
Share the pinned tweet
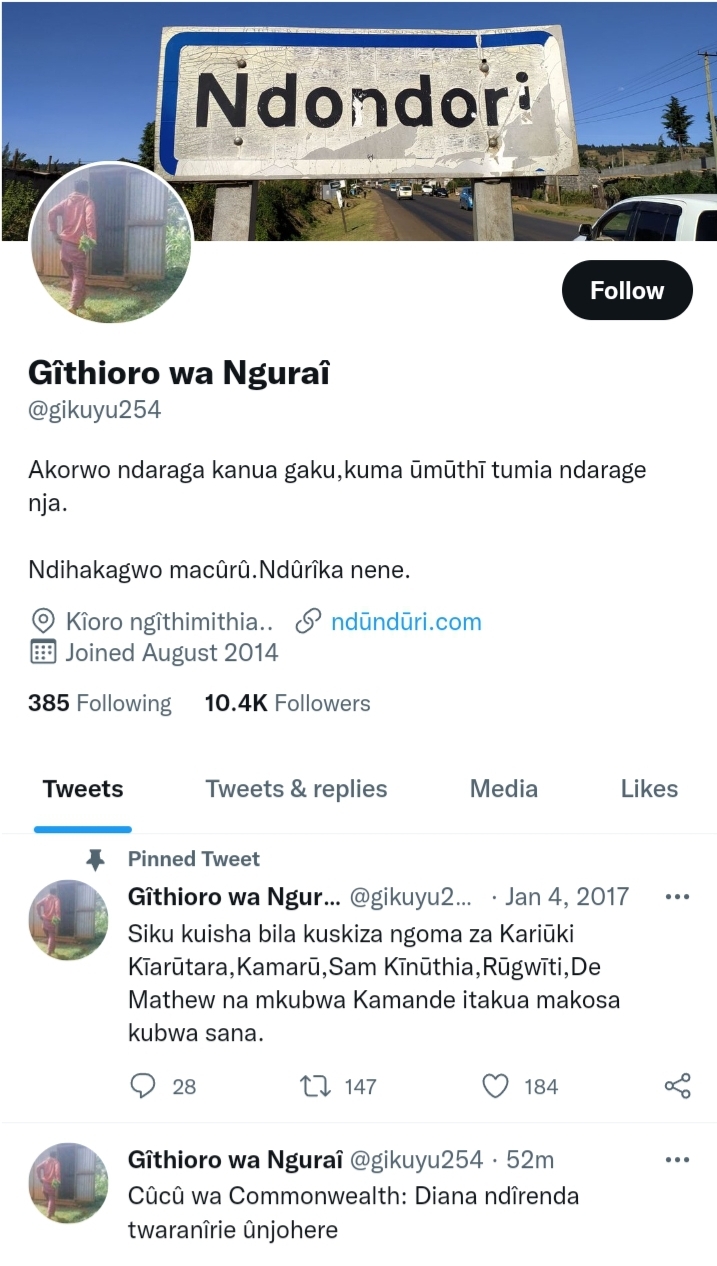tap(677, 1086)
